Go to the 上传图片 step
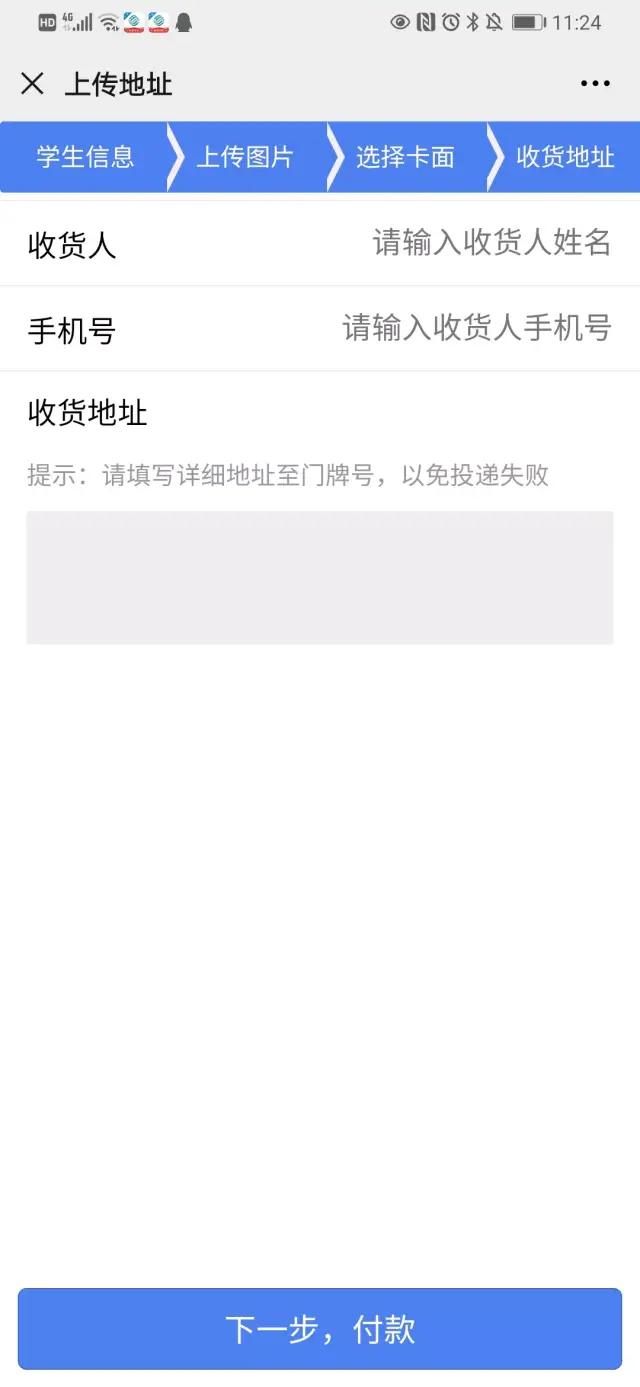The width and height of the screenshot is (640, 1387). [x=245, y=157]
